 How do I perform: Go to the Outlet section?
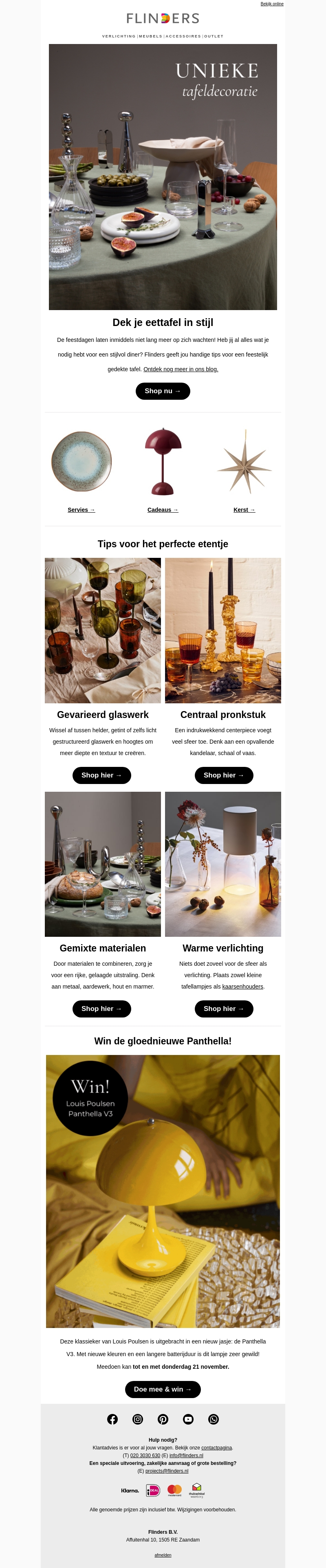214,37
